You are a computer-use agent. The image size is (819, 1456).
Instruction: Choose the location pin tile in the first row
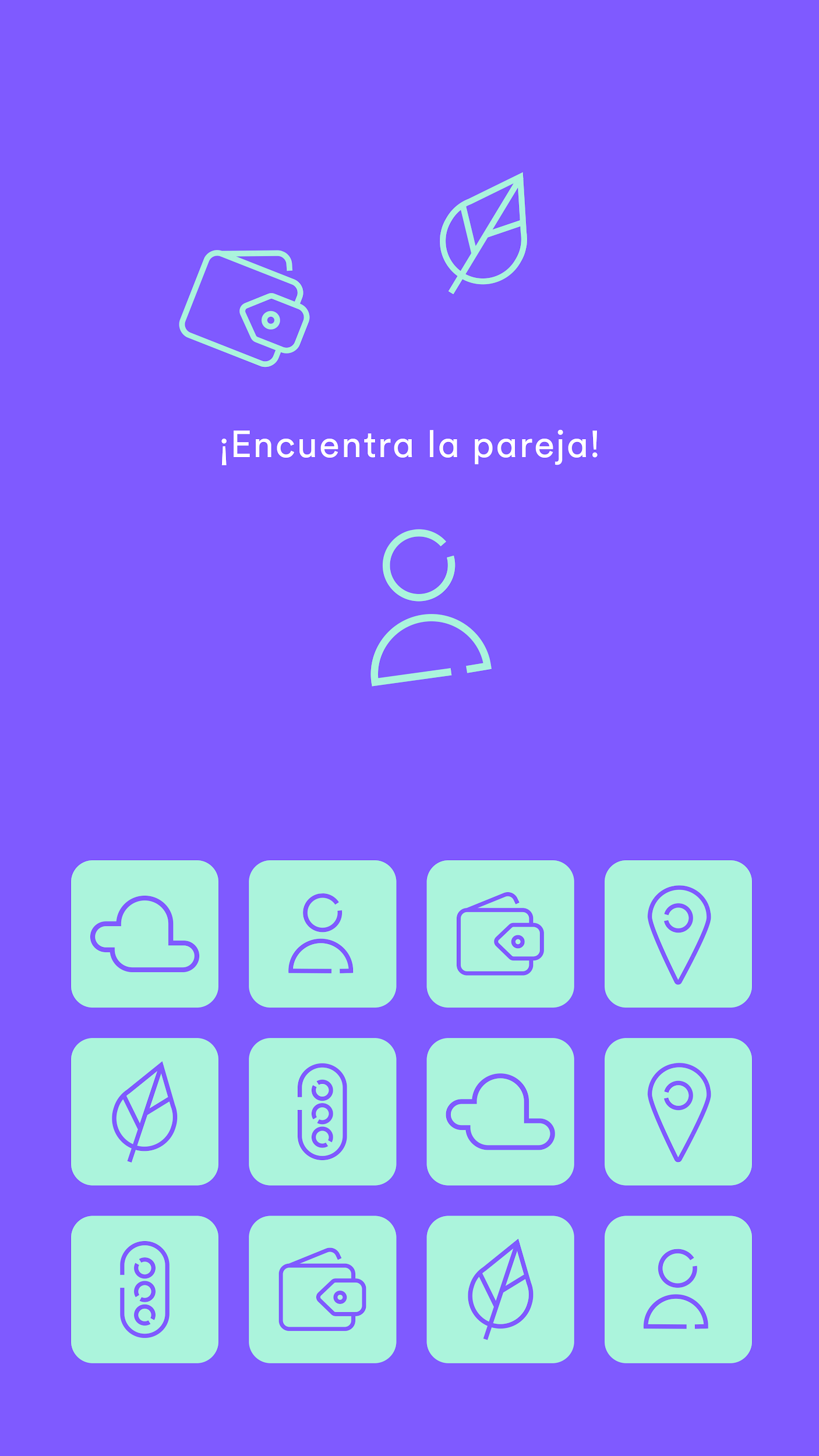[x=678, y=934]
